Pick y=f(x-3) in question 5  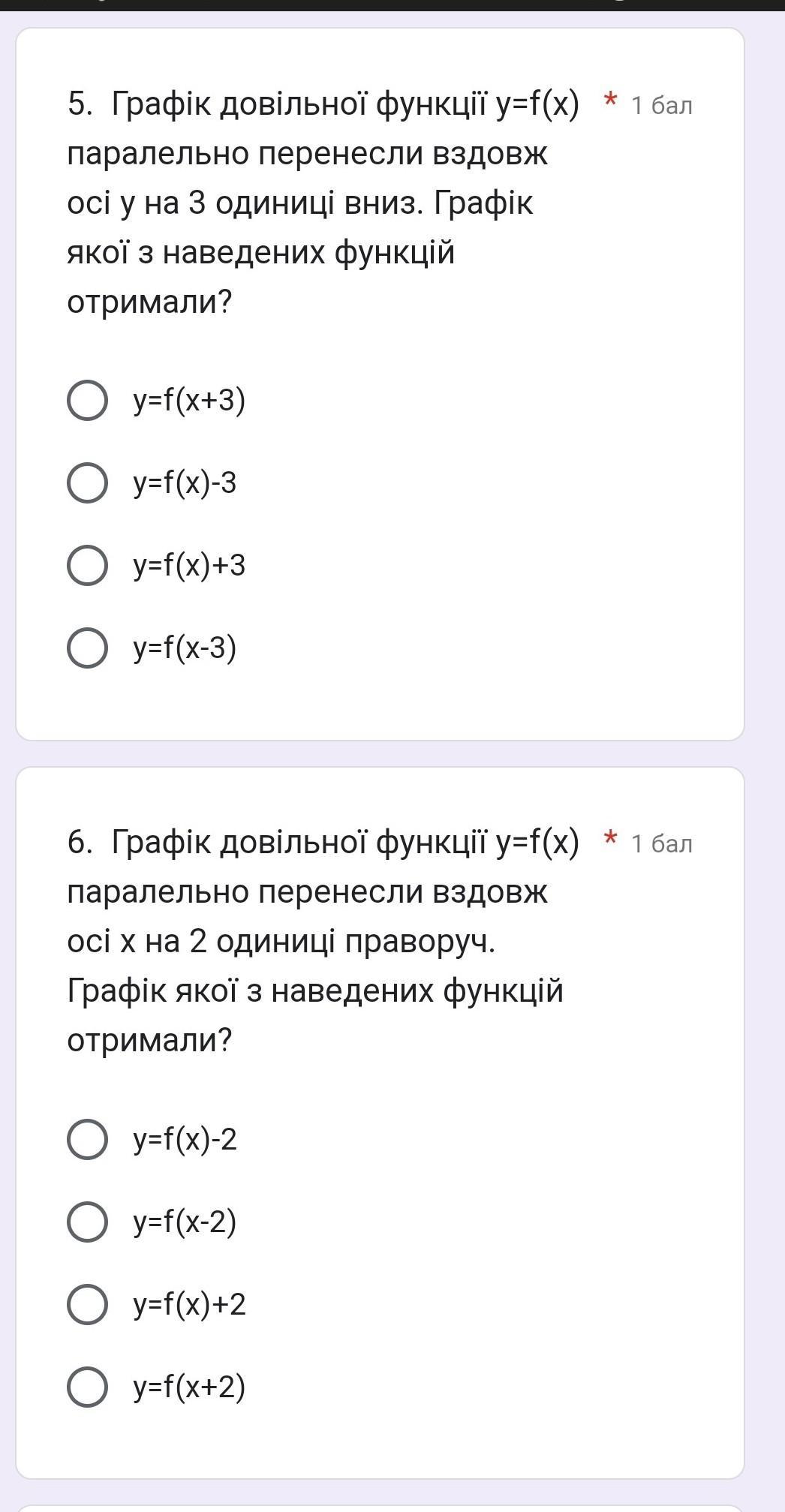tap(87, 648)
